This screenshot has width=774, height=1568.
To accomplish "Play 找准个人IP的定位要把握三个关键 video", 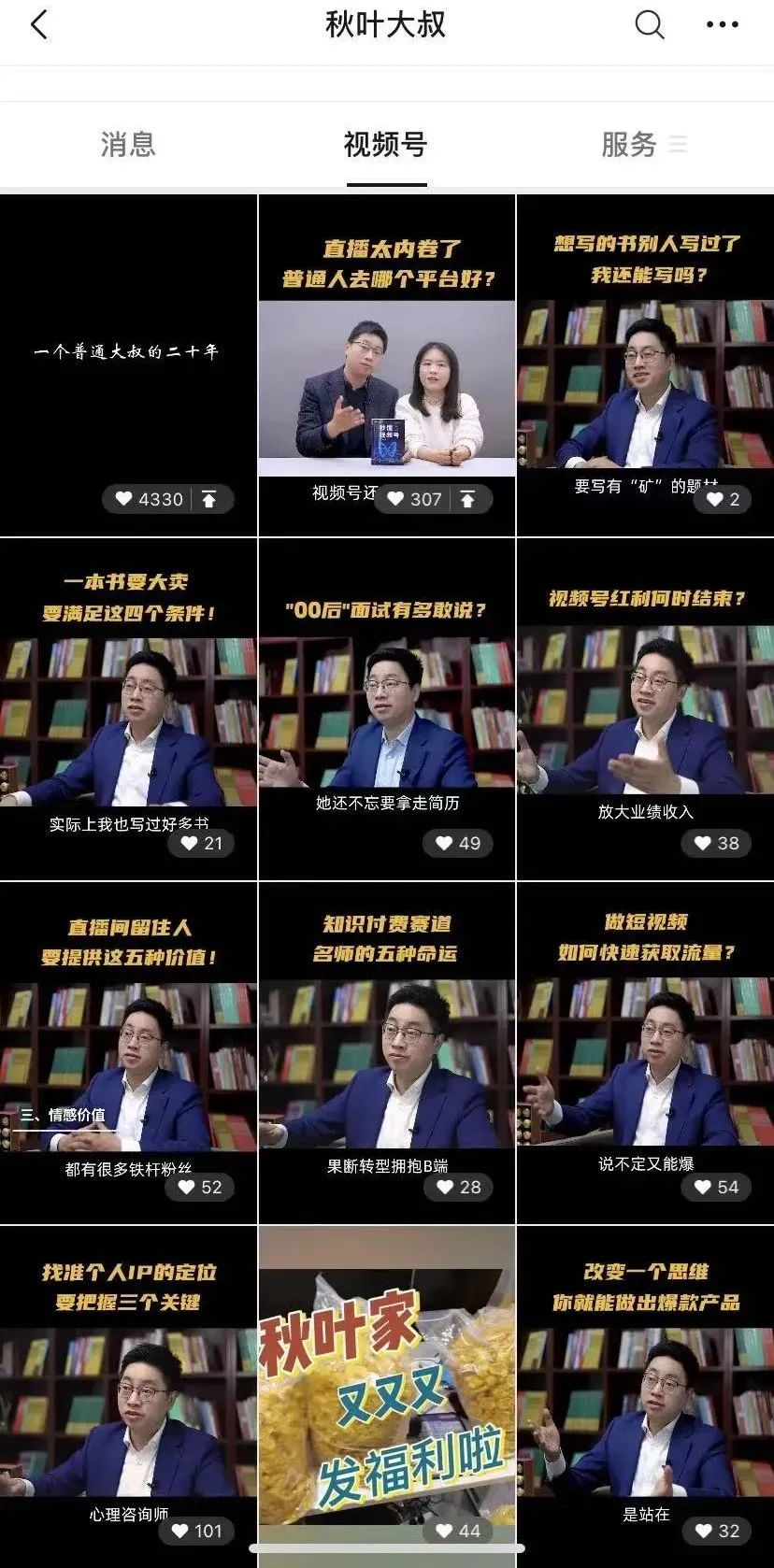I will click(x=128, y=1396).
